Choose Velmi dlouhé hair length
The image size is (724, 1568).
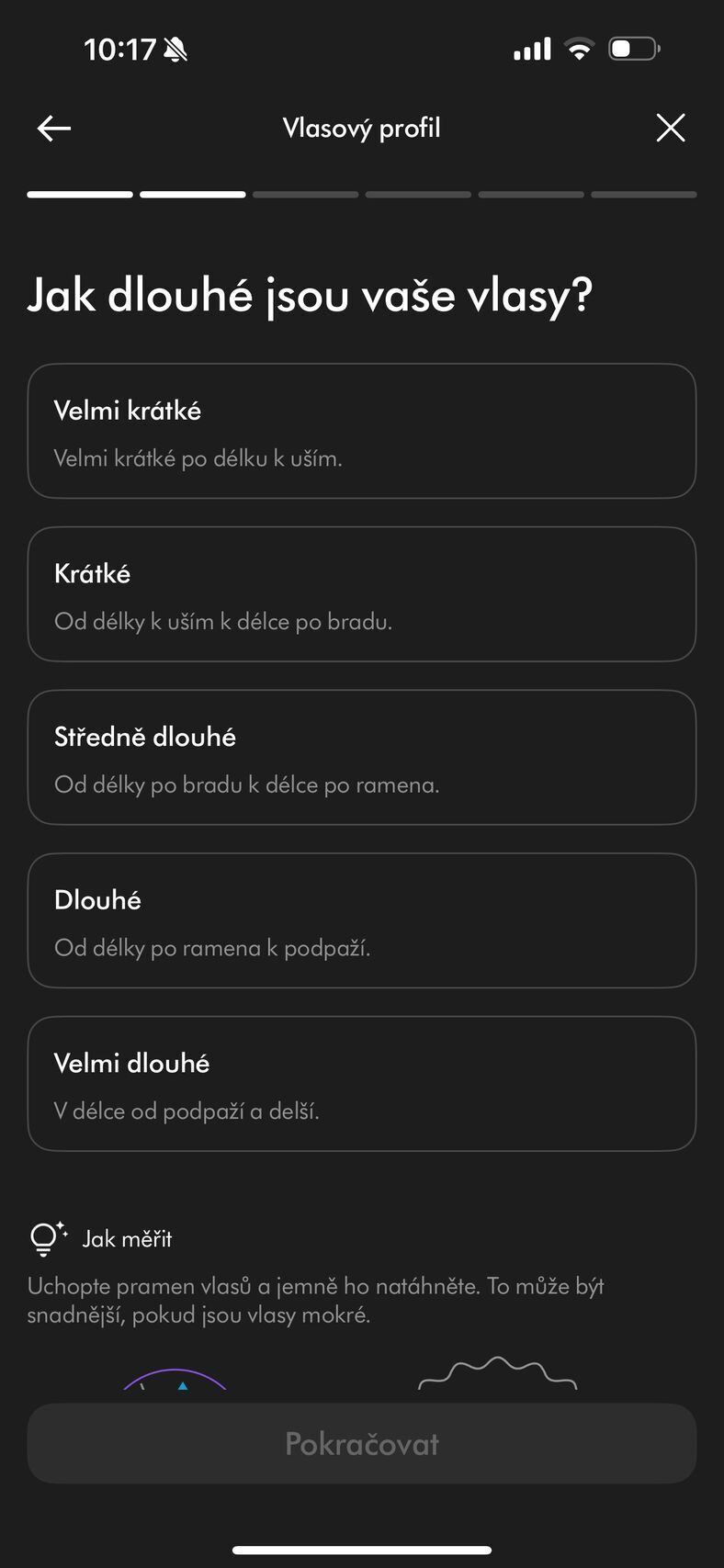pyautogui.click(x=362, y=1084)
